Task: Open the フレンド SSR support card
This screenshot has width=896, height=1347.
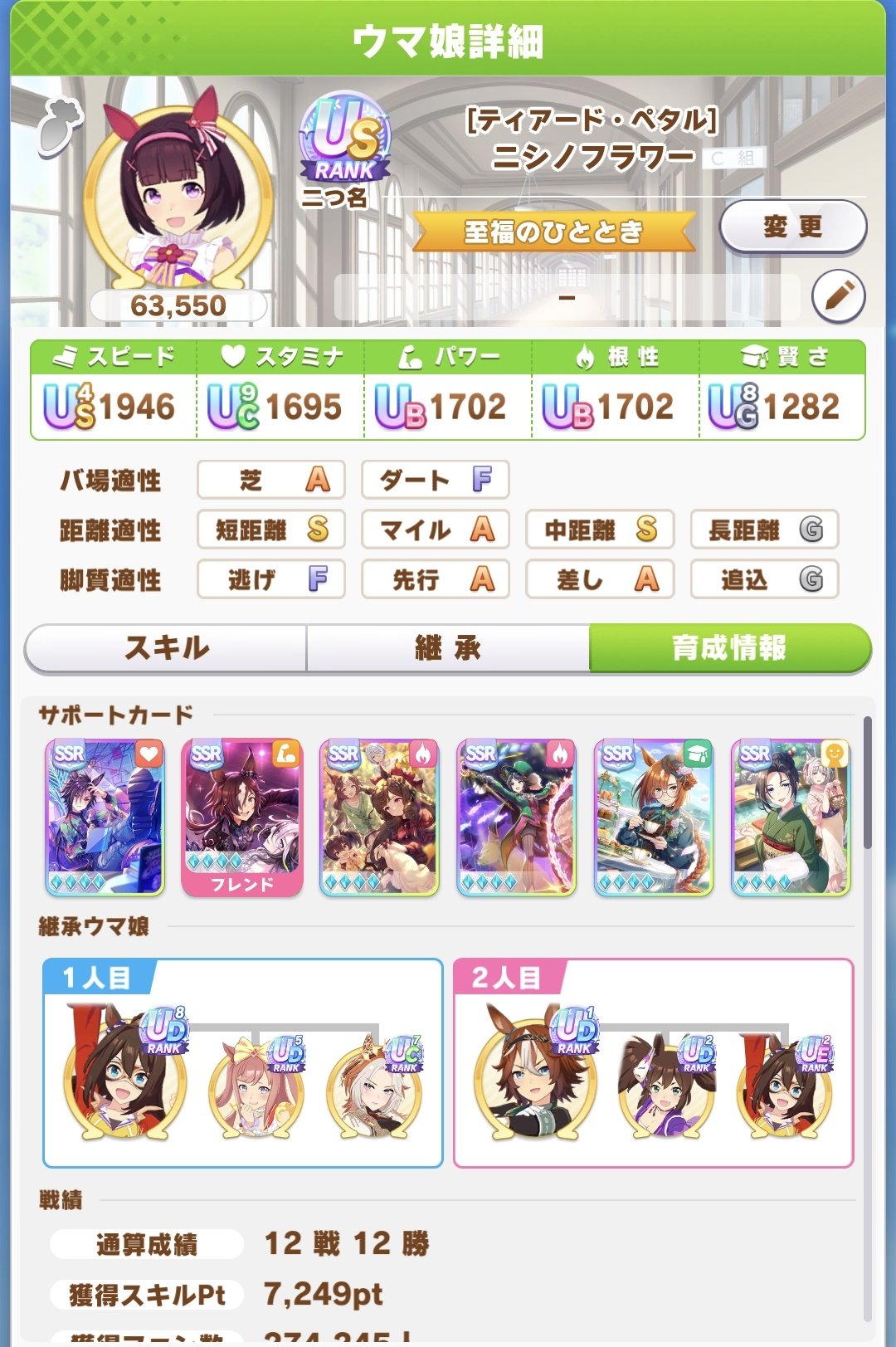Action: pyautogui.click(x=241, y=817)
